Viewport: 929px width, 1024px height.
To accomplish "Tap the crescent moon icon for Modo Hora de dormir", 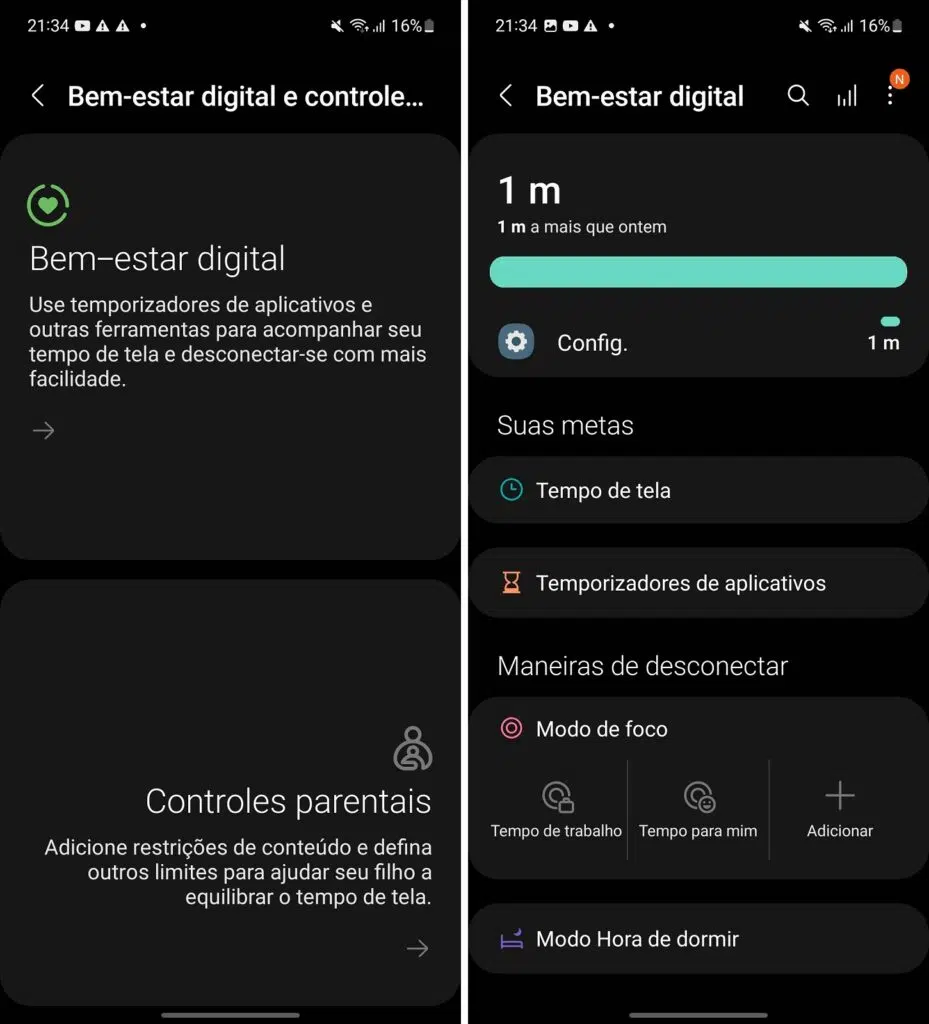I will click(x=513, y=939).
